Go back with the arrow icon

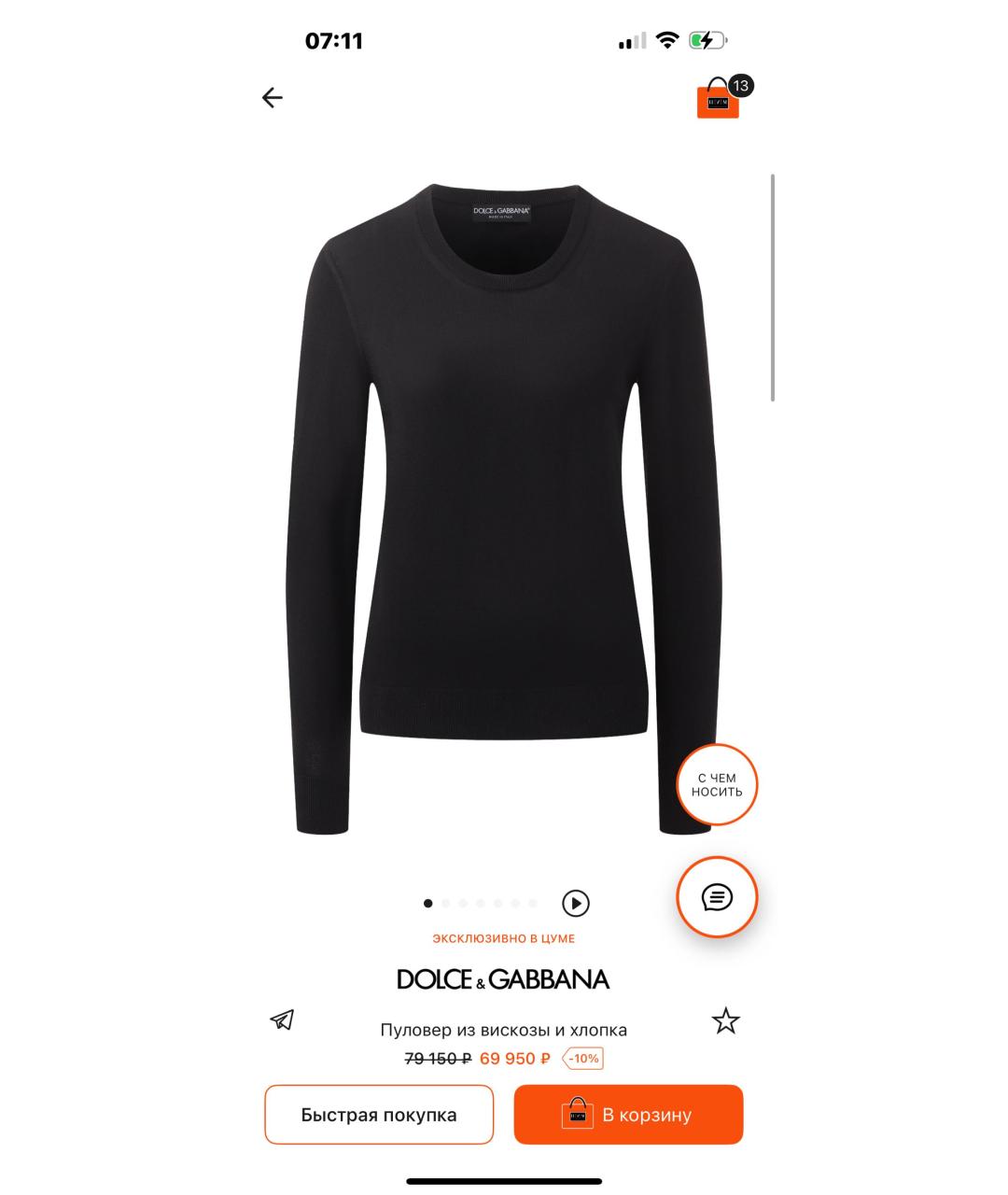pyautogui.click(x=272, y=97)
